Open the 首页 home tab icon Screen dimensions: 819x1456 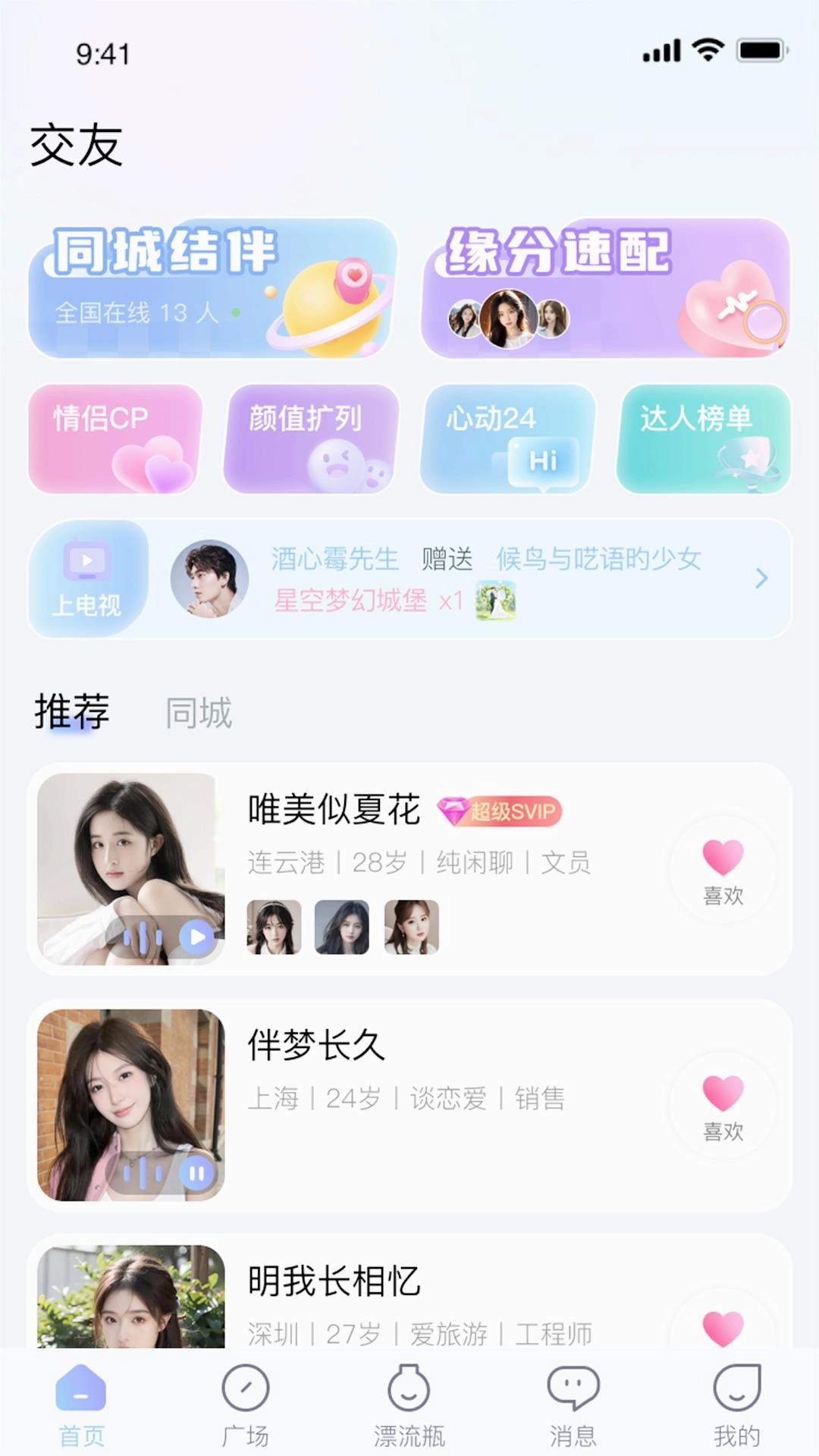pos(81,1392)
